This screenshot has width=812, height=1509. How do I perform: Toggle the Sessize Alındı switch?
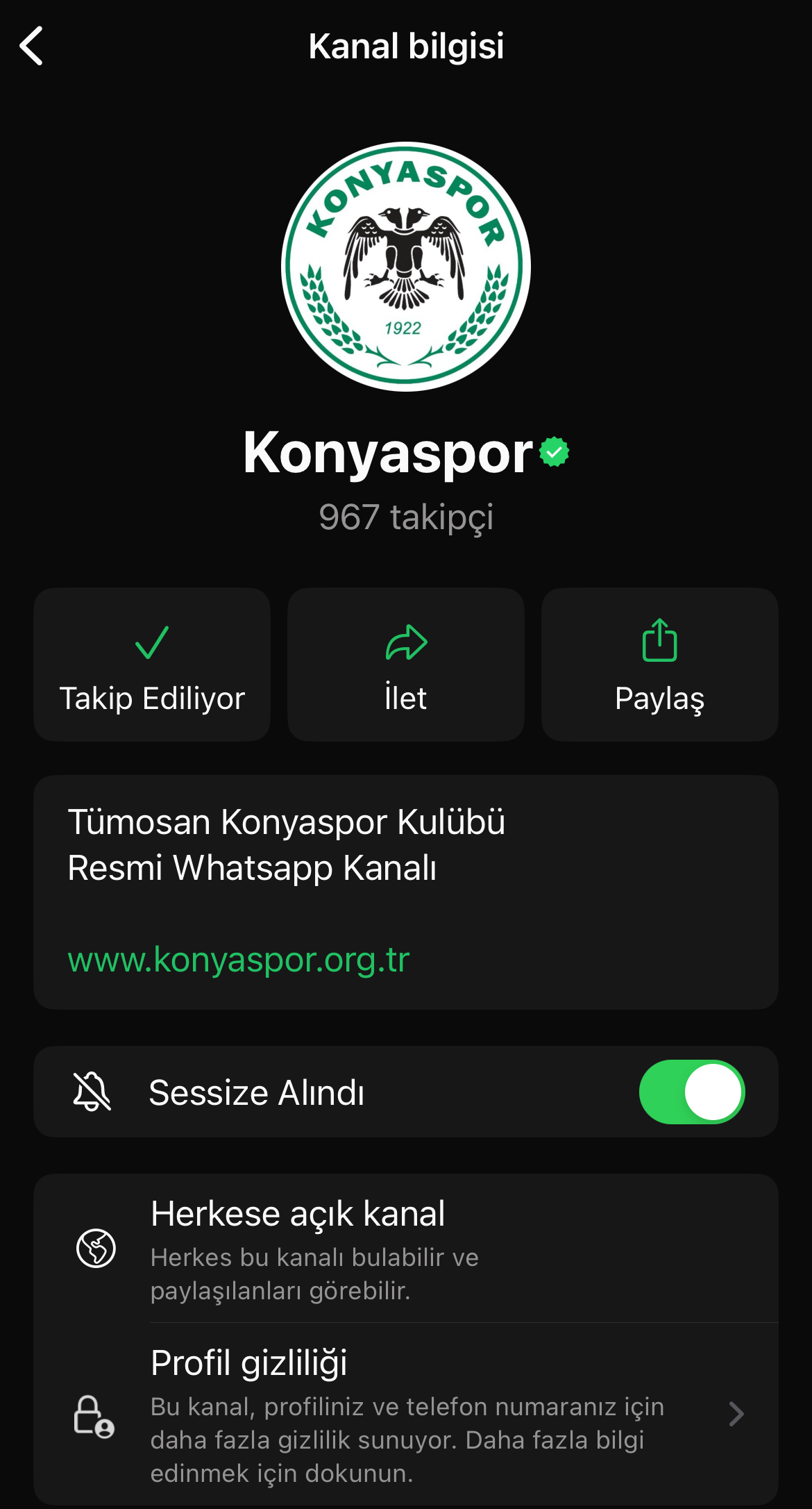(691, 1092)
